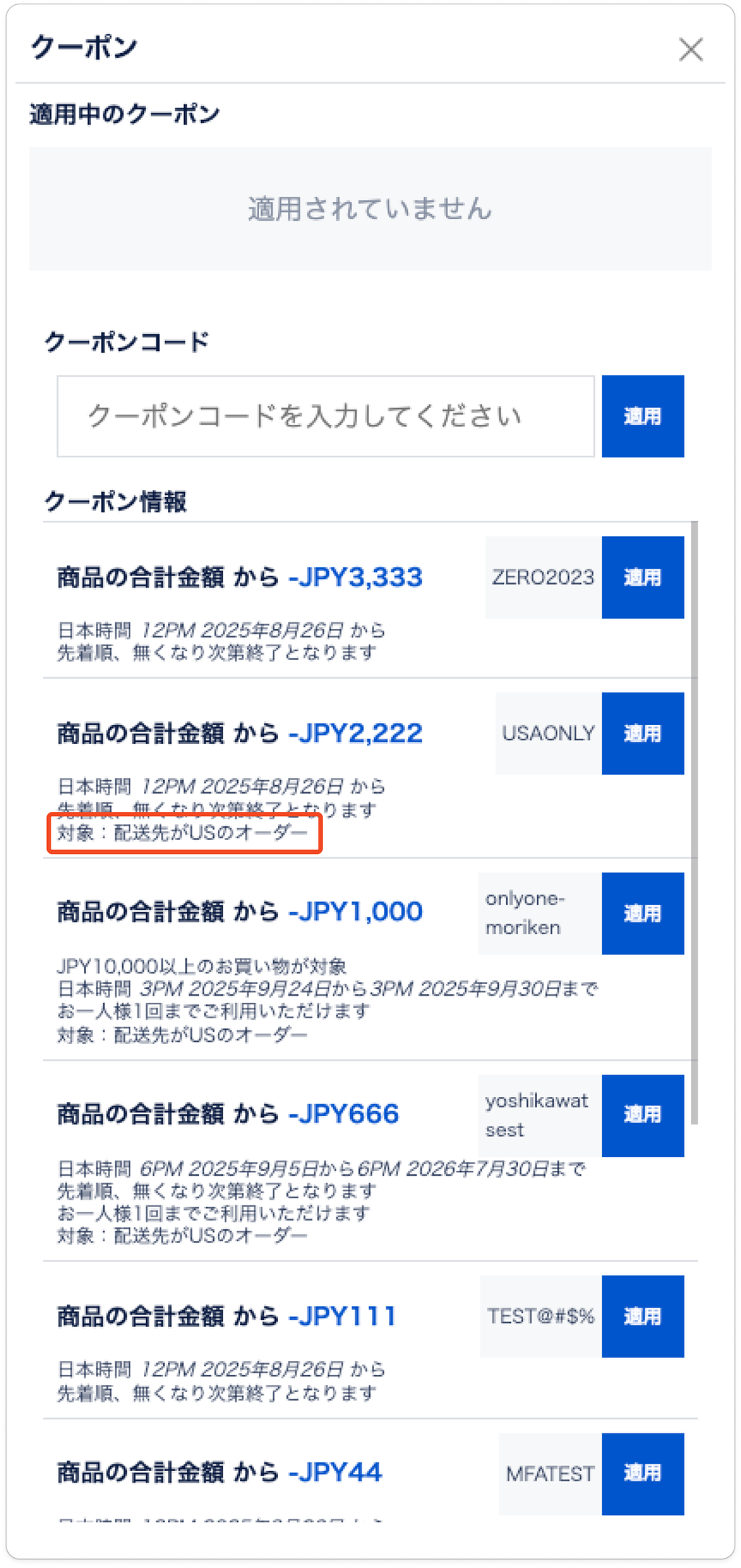Select the USAONLY coupon code label
This screenshot has width=741, height=1568.
tap(547, 733)
